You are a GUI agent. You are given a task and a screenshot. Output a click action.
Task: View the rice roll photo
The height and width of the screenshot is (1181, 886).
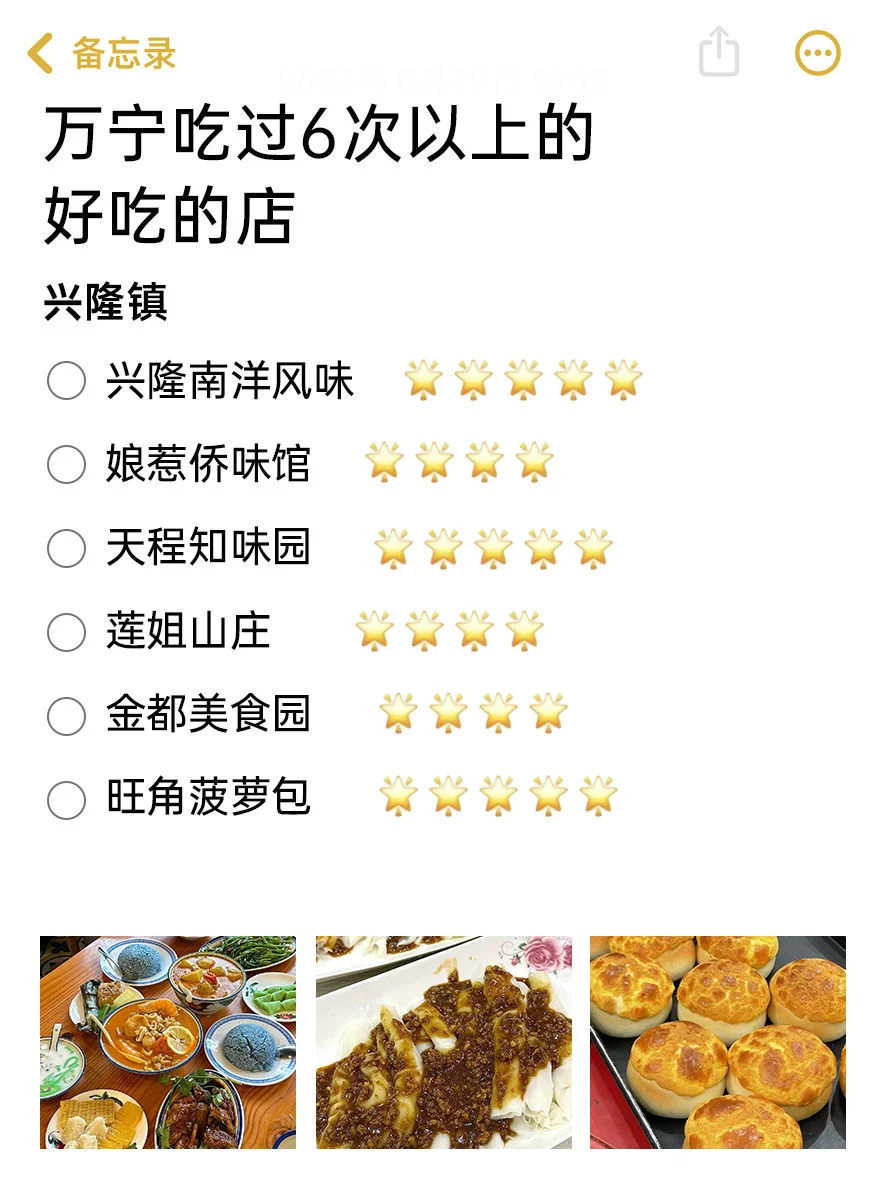coord(444,1041)
